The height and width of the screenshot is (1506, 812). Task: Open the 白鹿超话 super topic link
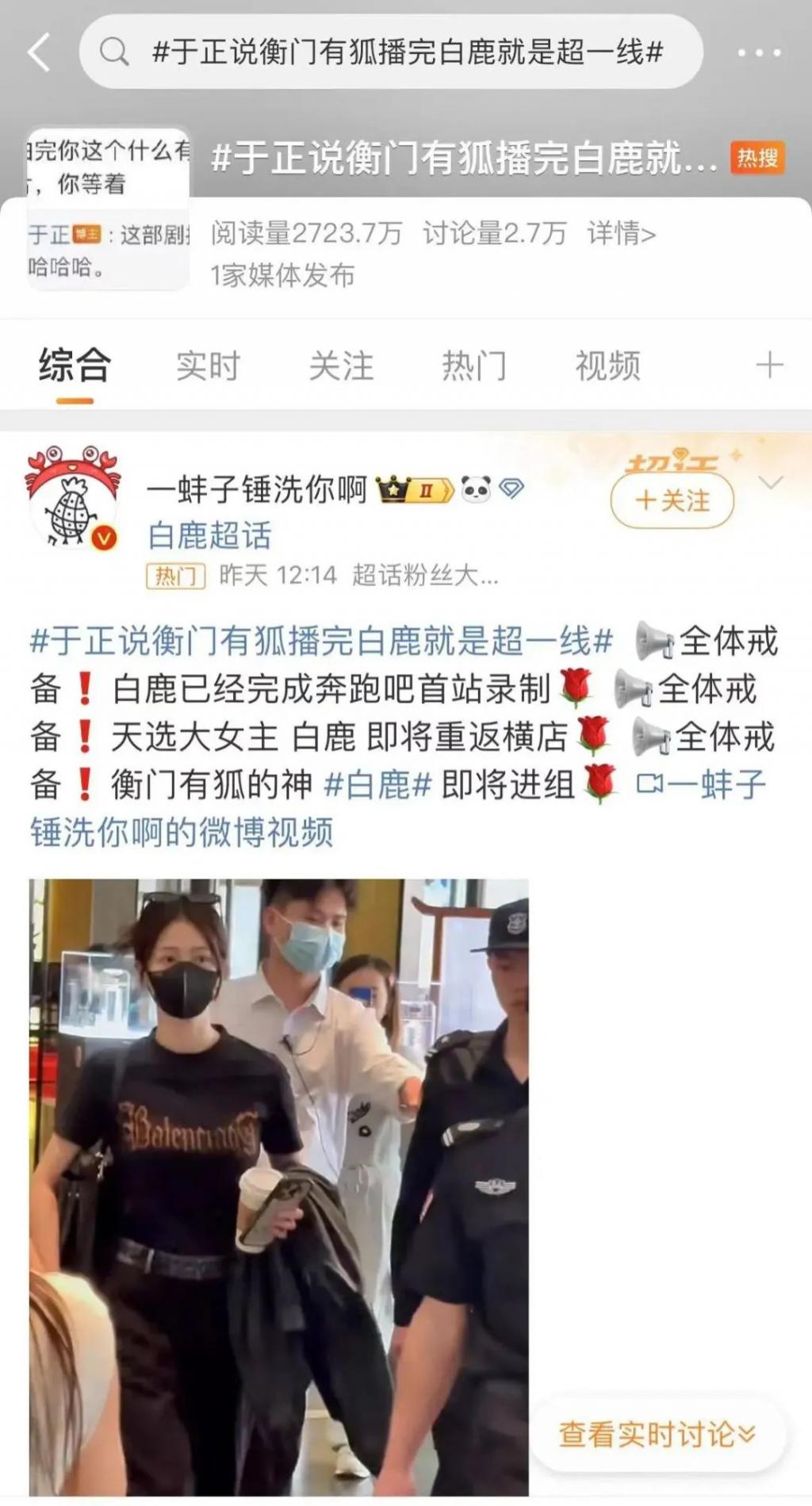[x=209, y=535]
